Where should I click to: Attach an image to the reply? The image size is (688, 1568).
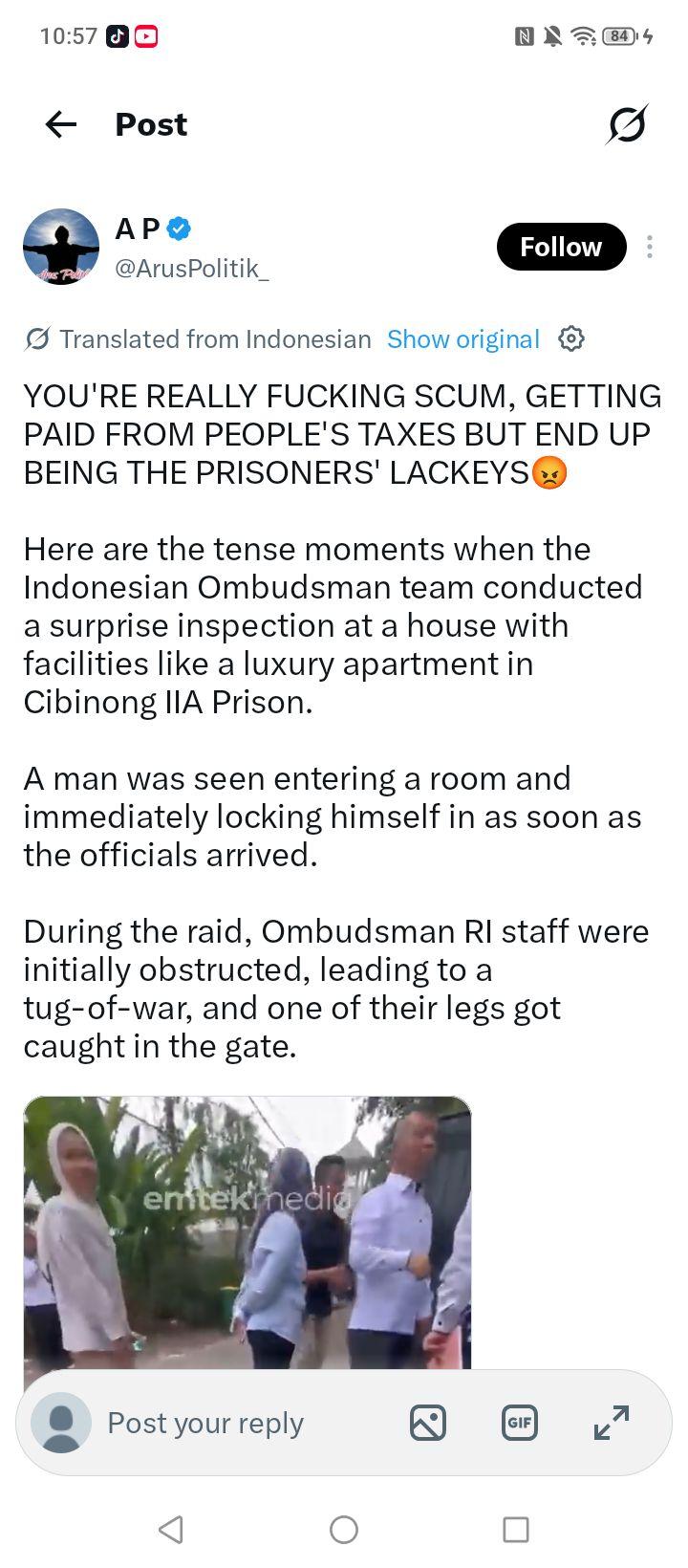[x=428, y=1423]
